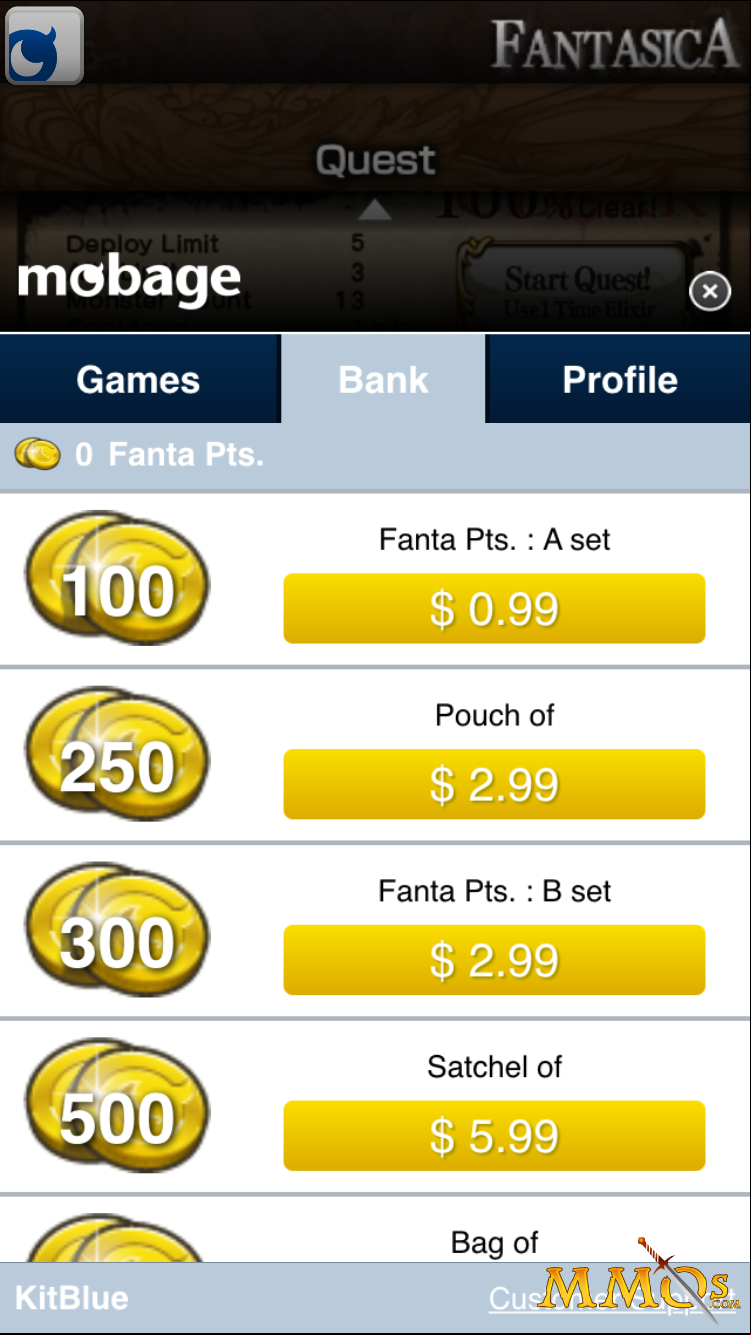This screenshot has height=1335, width=751.
Task: Switch to the Games tab
Action: click(x=139, y=379)
